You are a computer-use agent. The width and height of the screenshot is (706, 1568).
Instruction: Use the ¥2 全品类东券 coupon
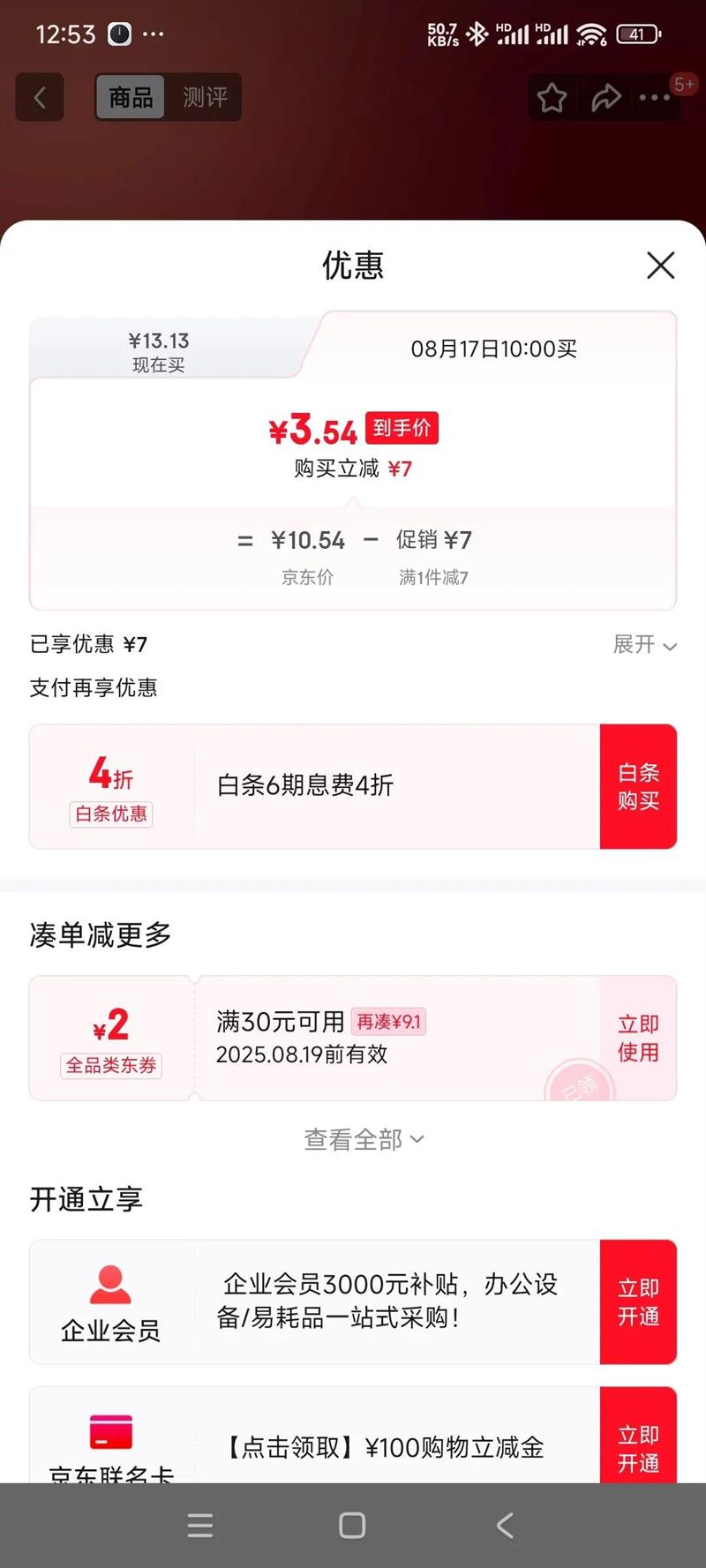pyautogui.click(x=638, y=1038)
